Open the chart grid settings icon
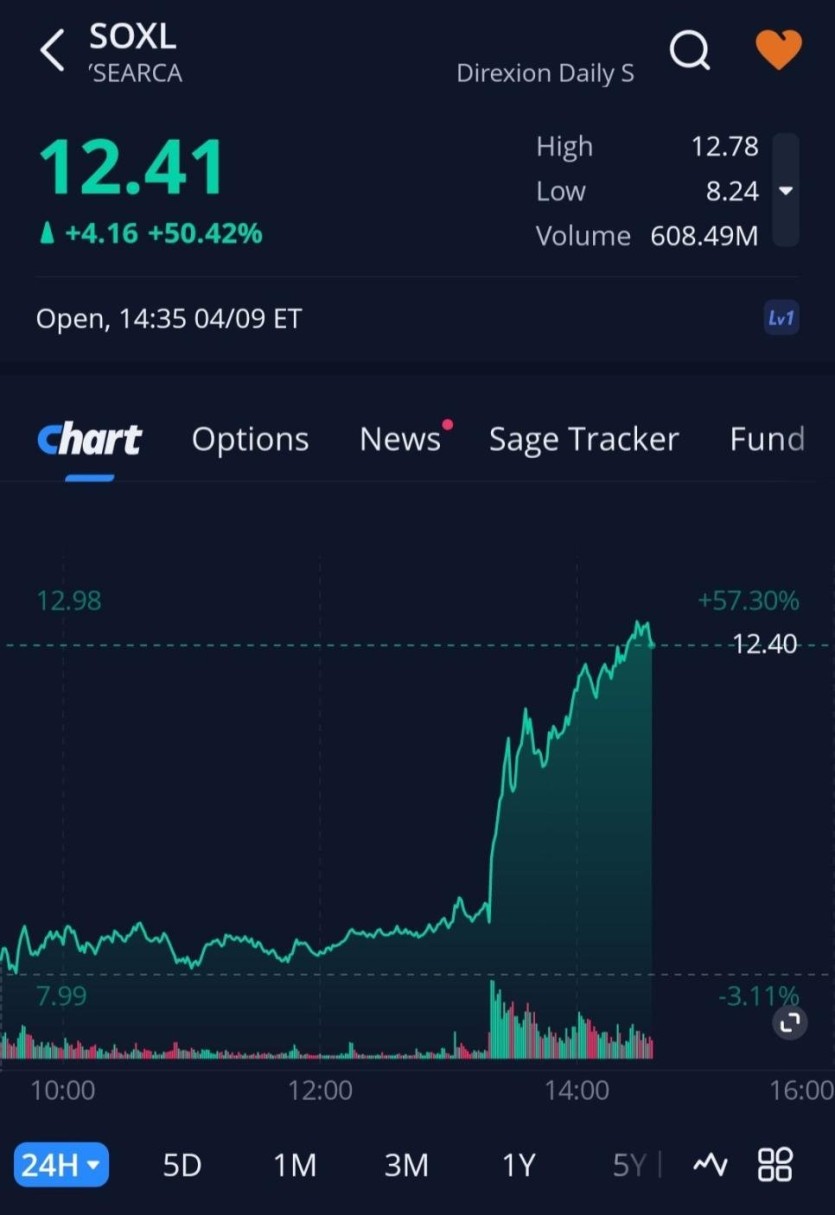Viewport: 835px width, 1215px height. [x=775, y=1165]
